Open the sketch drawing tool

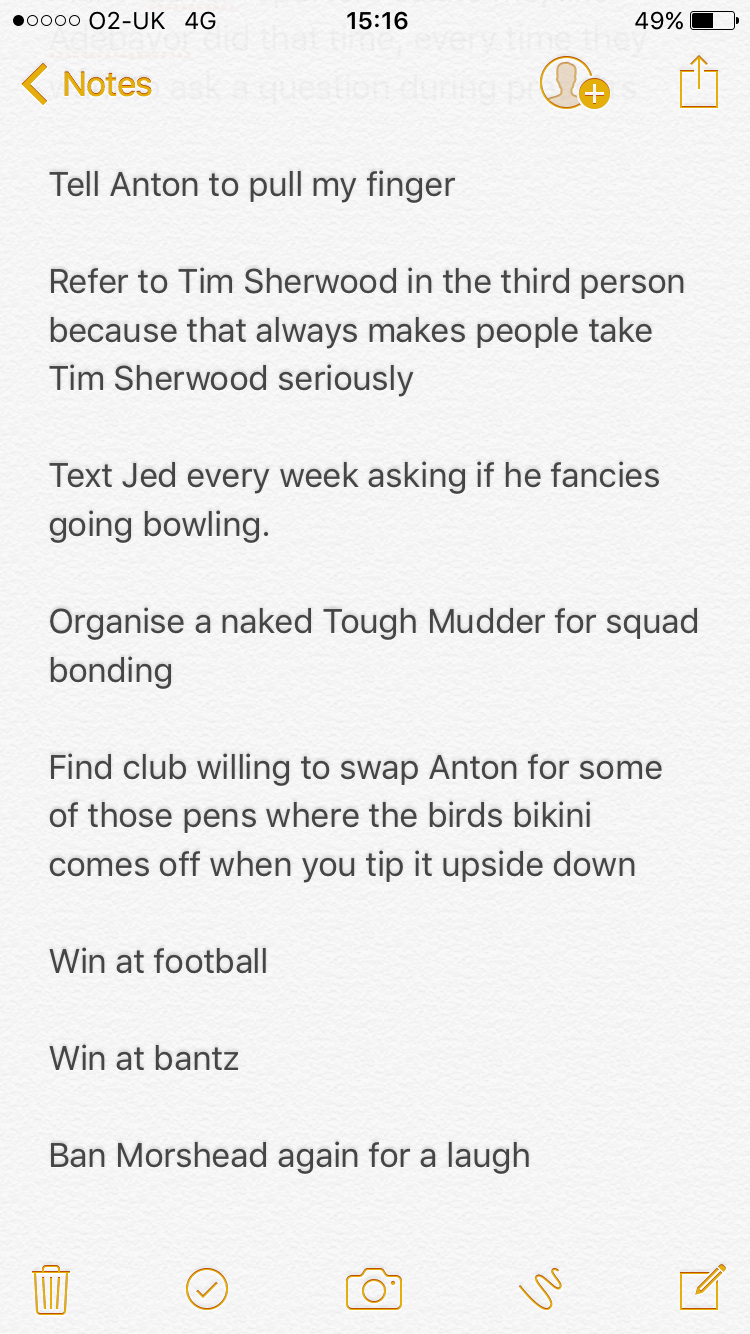click(x=541, y=1288)
